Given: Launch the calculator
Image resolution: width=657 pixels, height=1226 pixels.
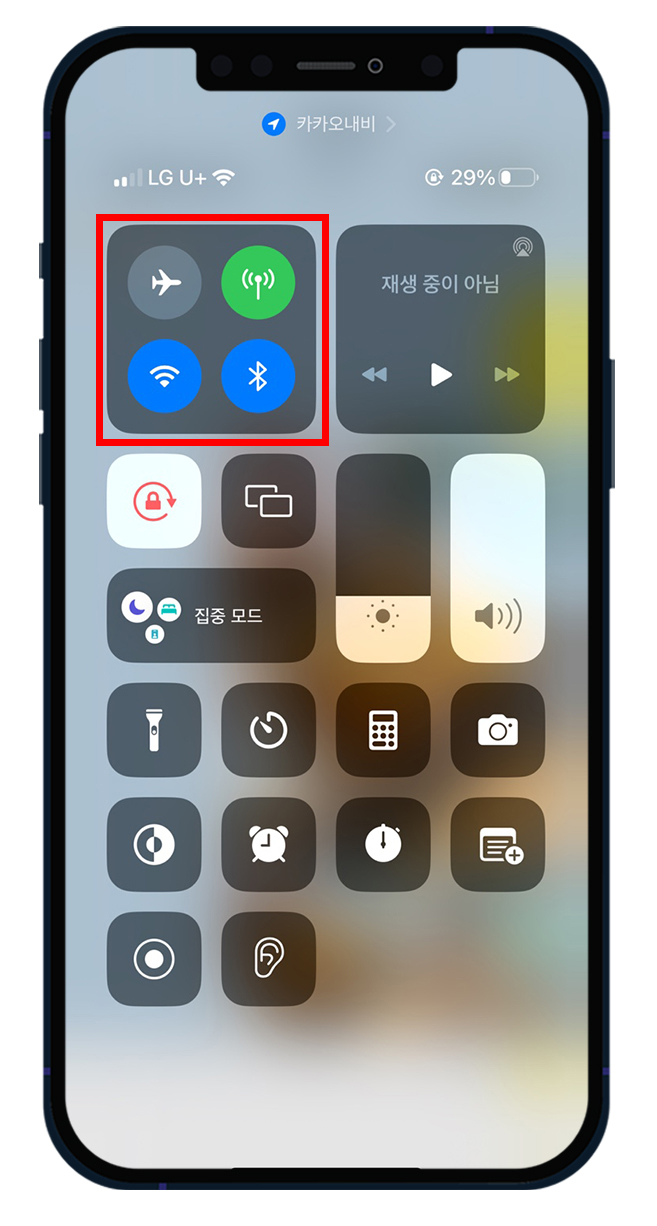Looking at the screenshot, I should (383, 730).
